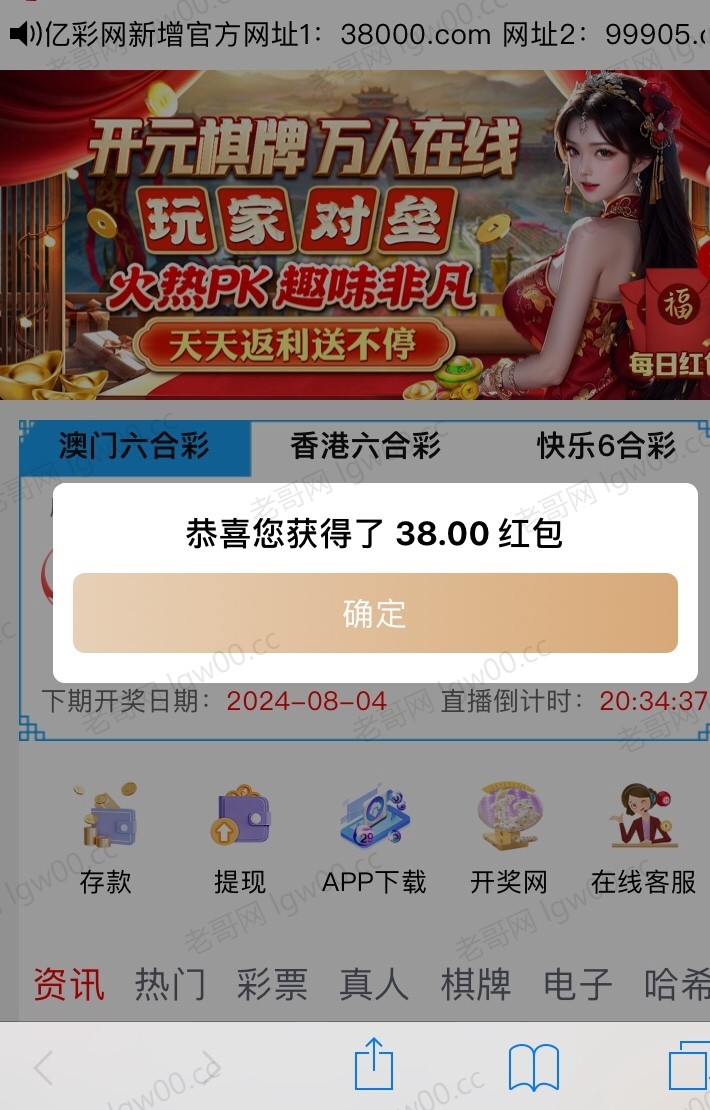Switch to the 资讯 category tab

pyautogui.click(x=68, y=985)
